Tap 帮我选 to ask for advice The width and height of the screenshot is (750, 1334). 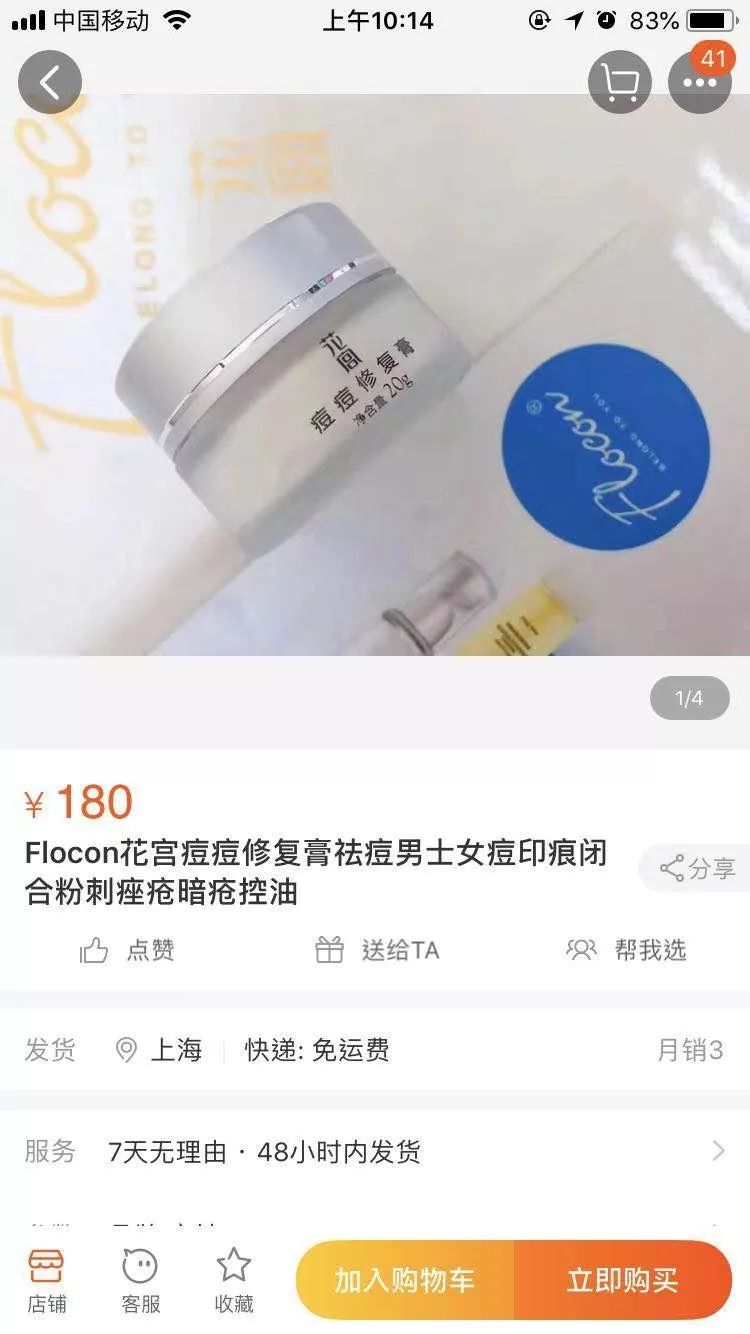point(626,950)
